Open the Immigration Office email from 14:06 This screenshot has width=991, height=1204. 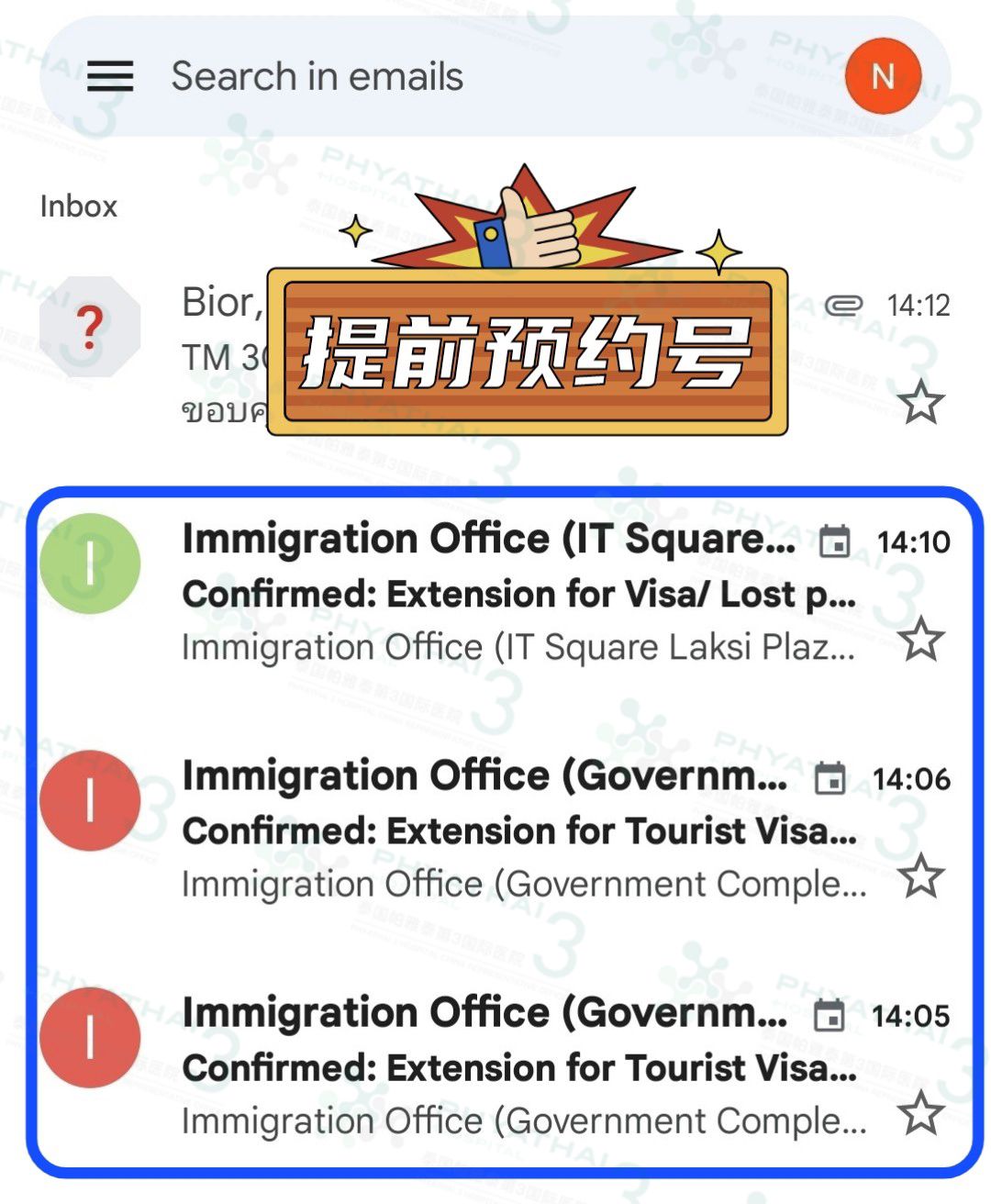pyautogui.click(x=518, y=830)
